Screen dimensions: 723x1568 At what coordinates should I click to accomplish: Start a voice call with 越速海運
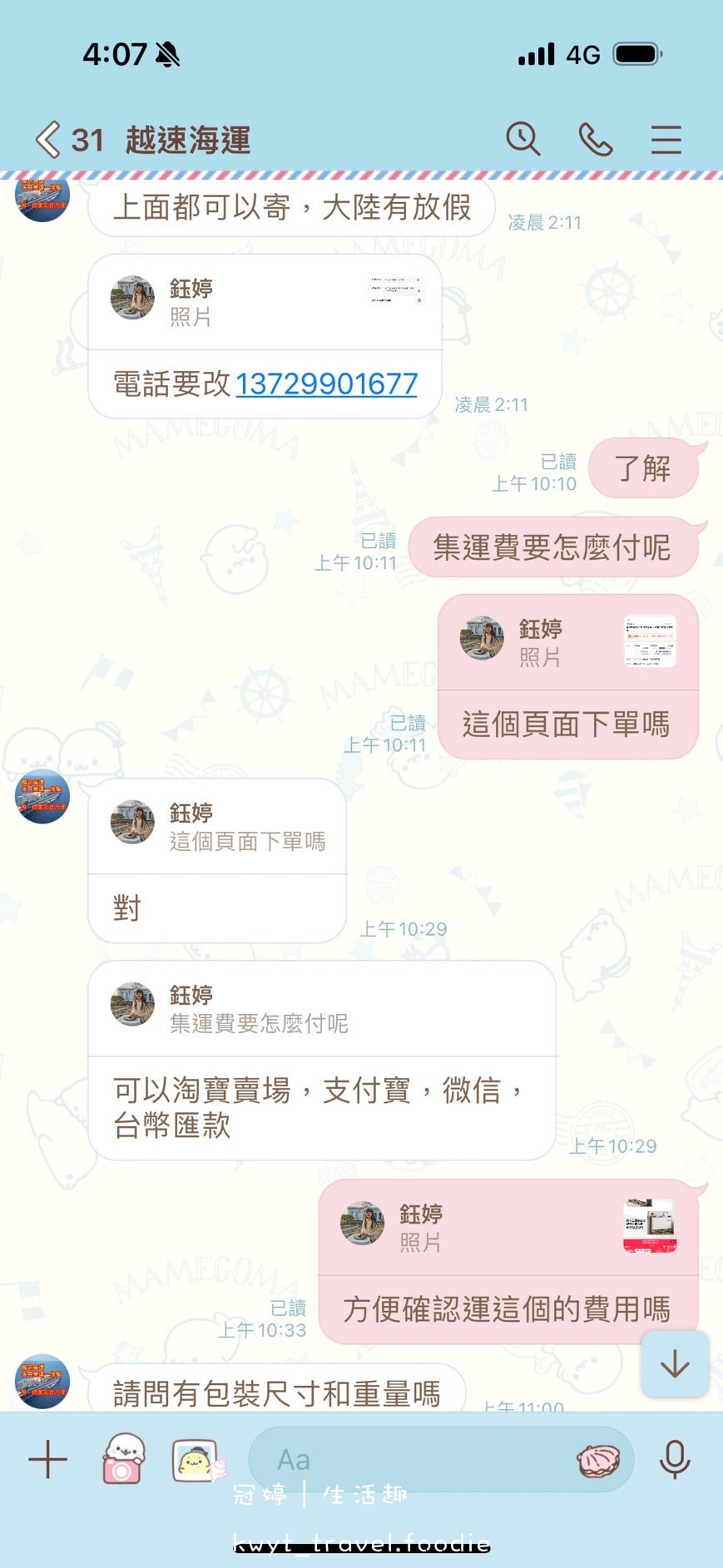[595, 139]
